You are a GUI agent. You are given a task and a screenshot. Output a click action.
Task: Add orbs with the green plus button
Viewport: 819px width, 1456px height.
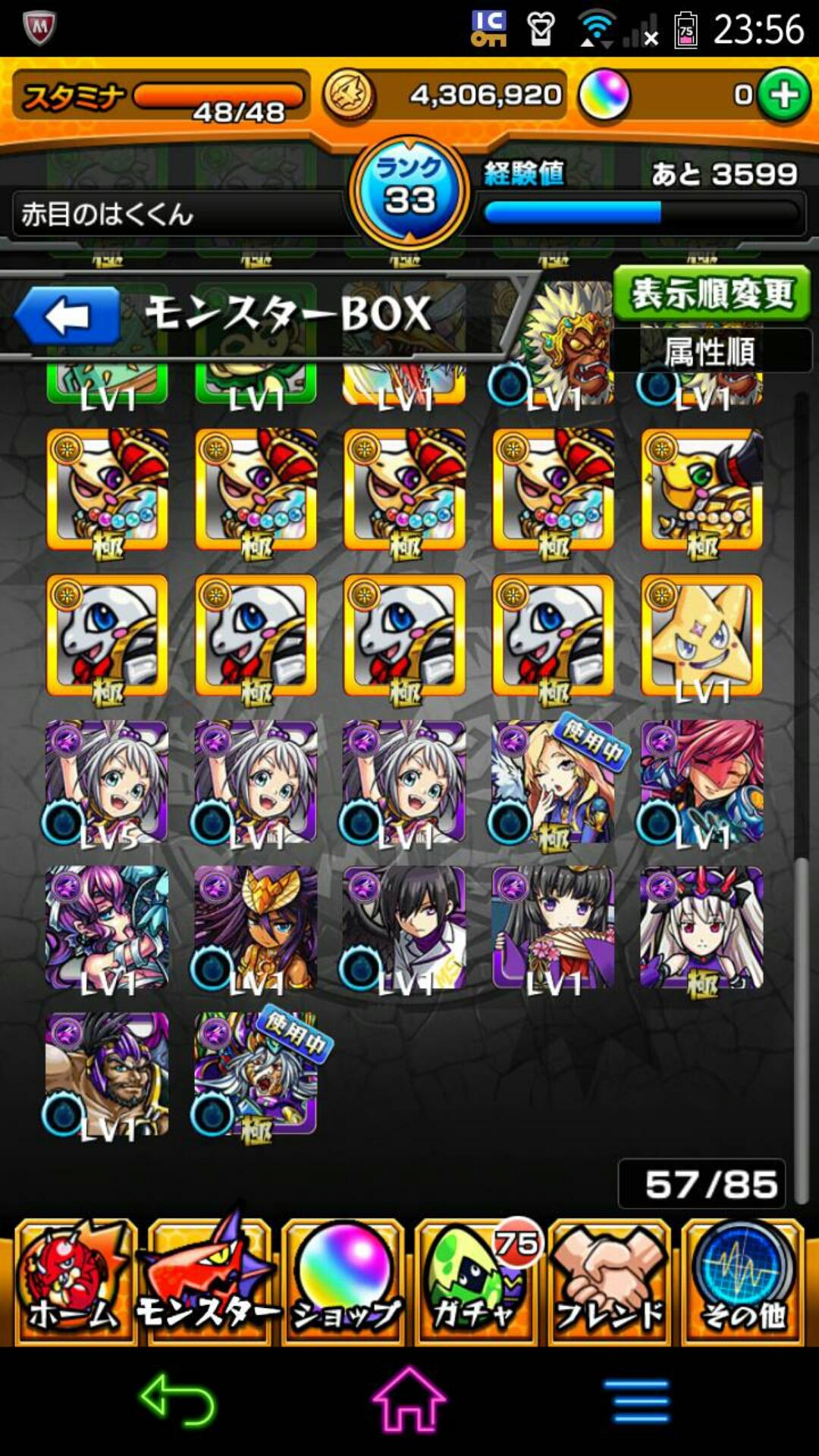tap(783, 96)
